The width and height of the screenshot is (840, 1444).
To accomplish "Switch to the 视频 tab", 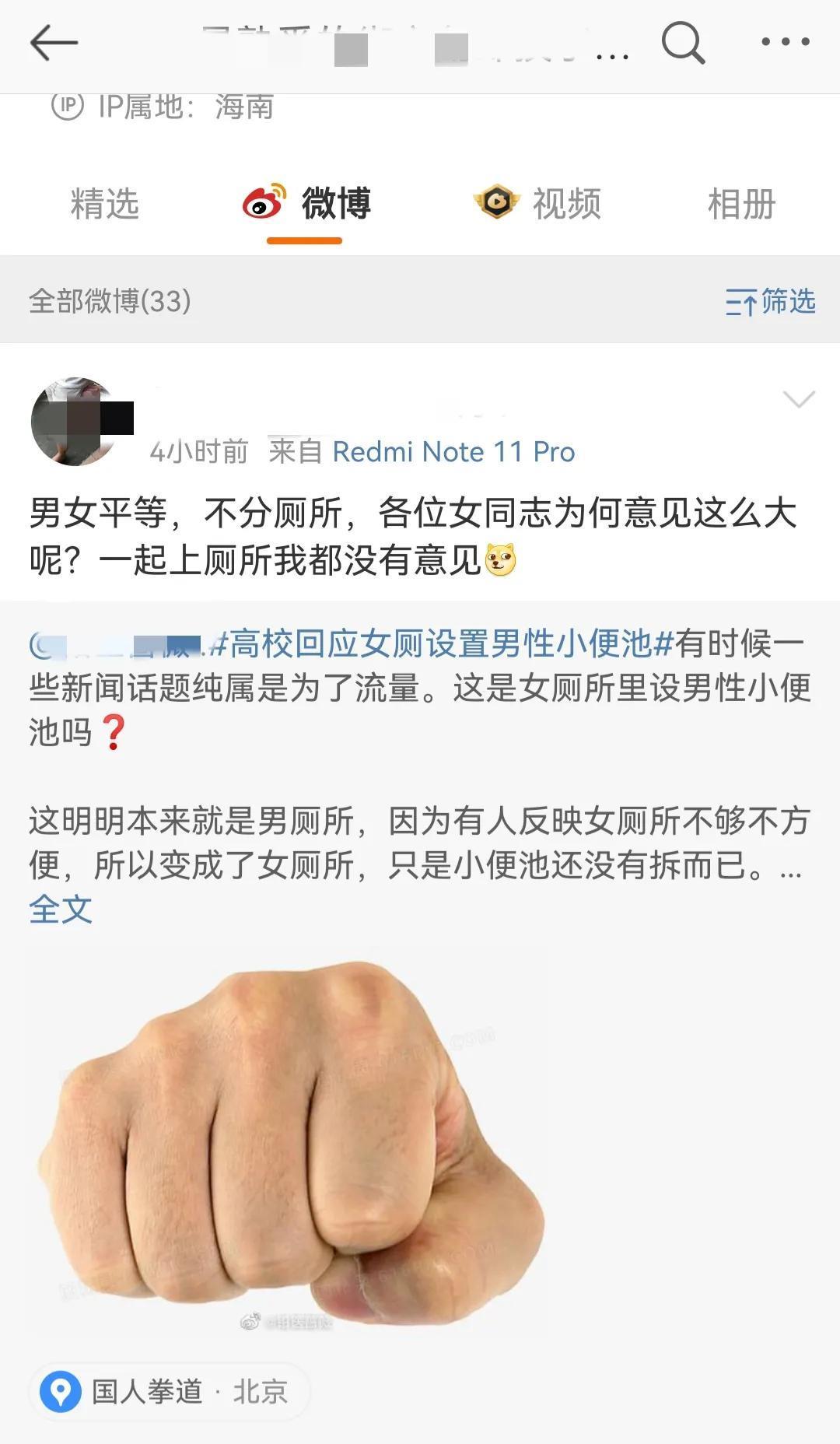I will click(537, 204).
